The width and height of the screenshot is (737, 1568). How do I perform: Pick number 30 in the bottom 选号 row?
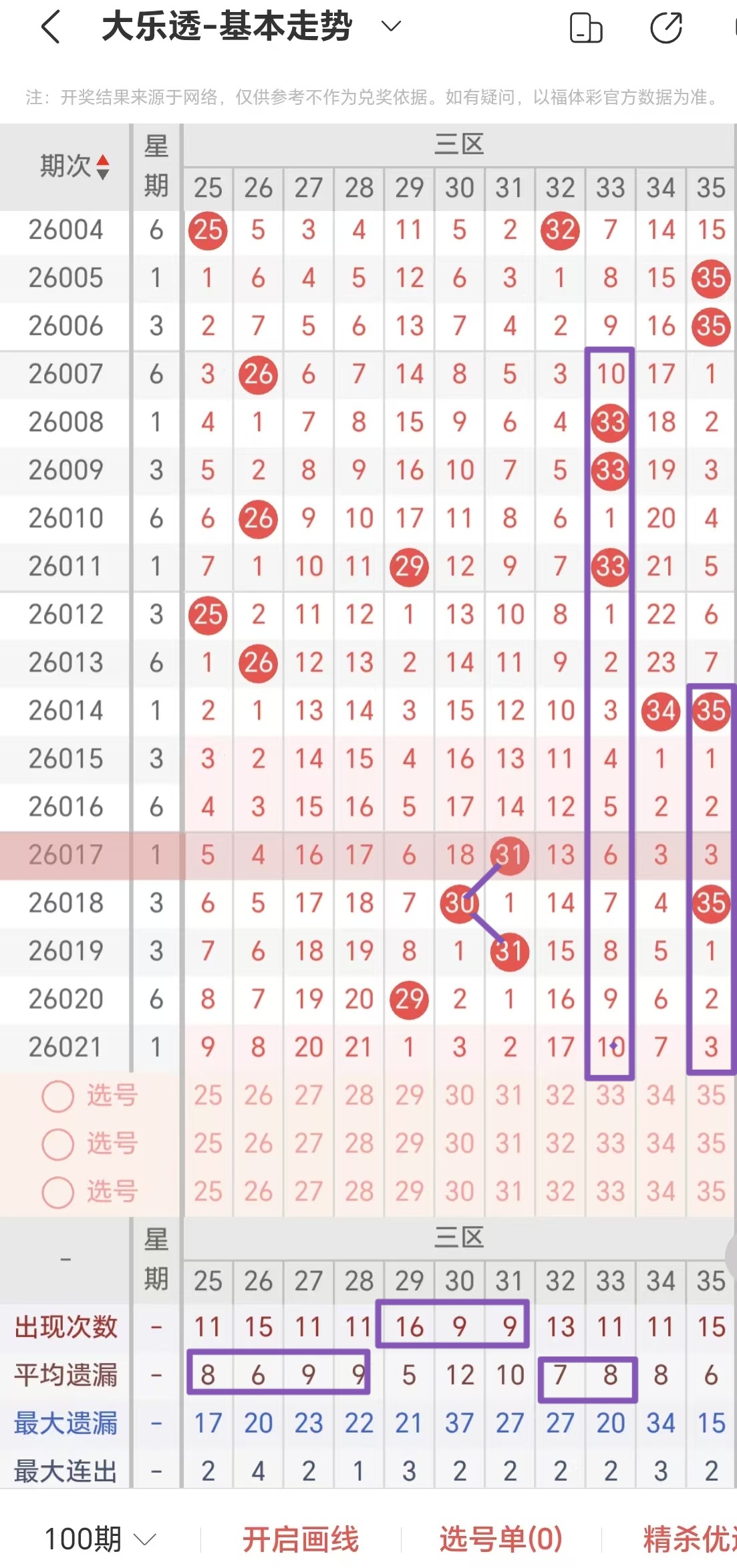(460, 1096)
